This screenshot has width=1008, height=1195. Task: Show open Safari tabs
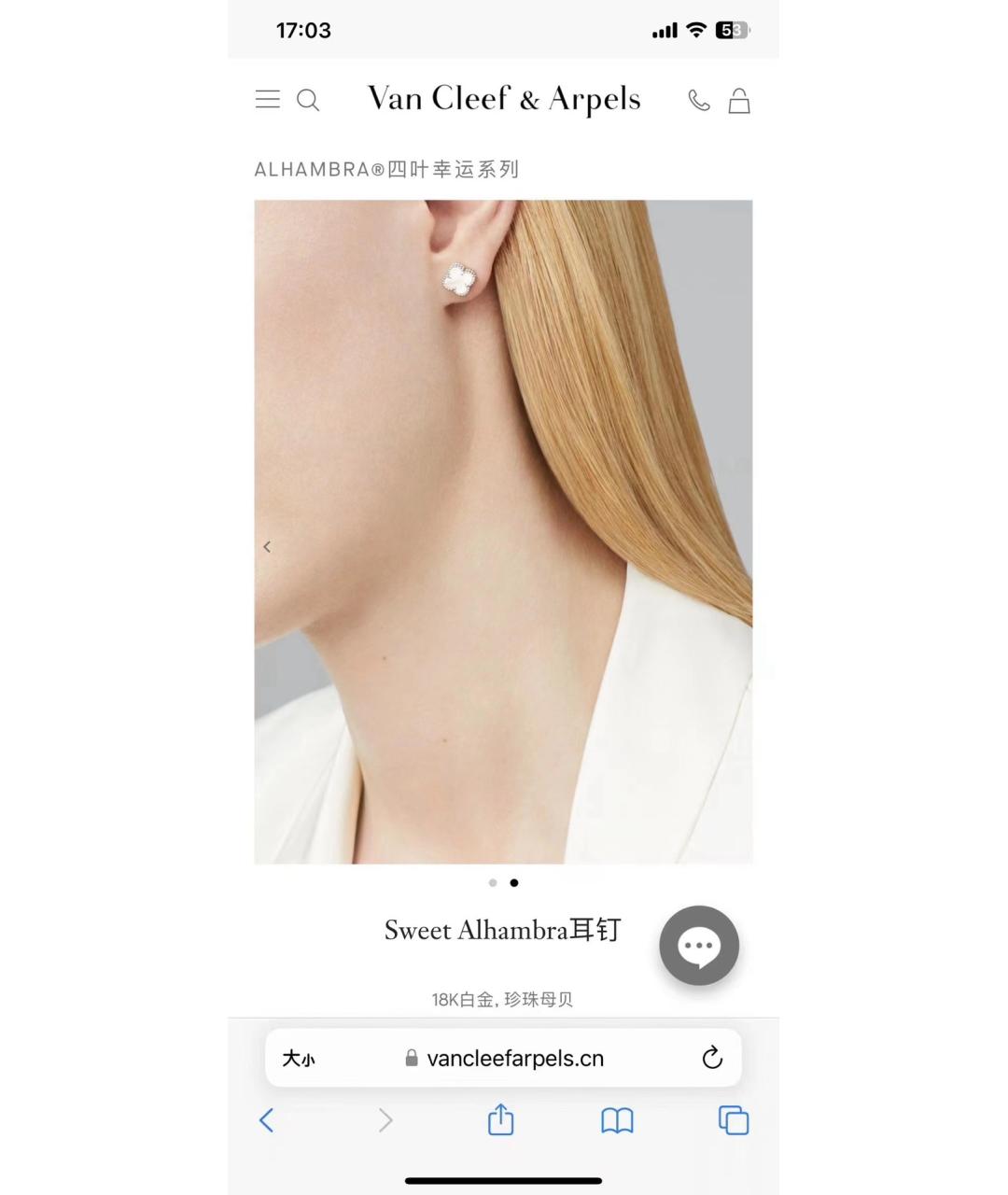(734, 1120)
